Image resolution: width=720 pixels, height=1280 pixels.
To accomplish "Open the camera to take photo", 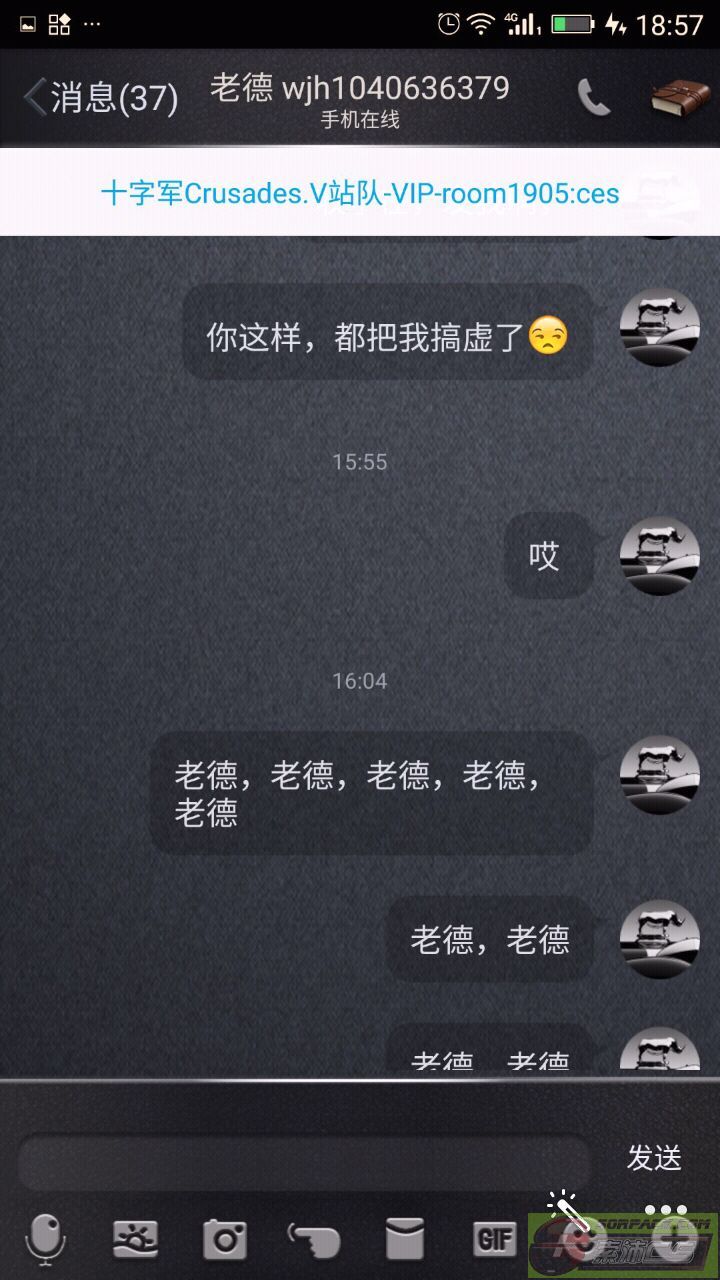I will point(225,1240).
